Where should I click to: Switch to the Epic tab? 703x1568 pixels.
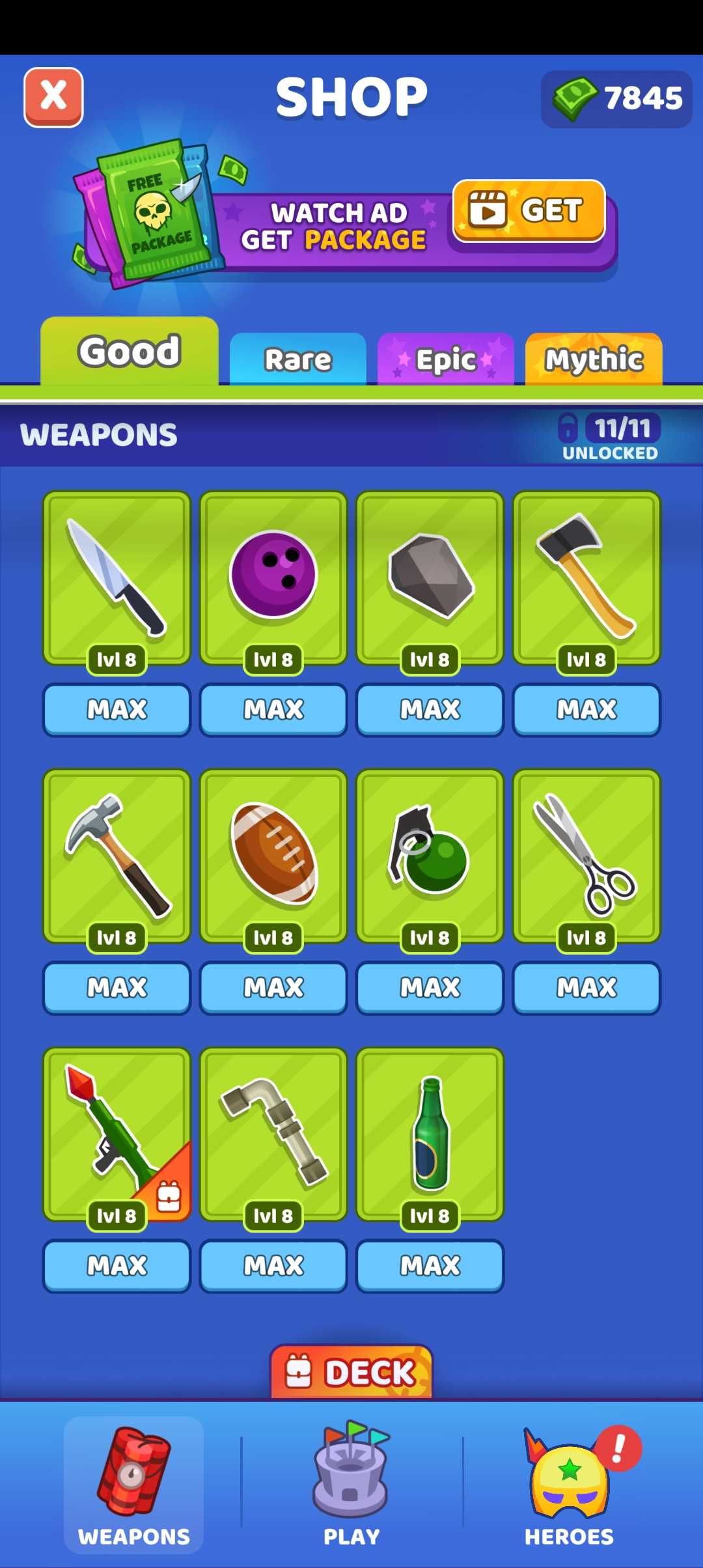click(x=445, y=359)
